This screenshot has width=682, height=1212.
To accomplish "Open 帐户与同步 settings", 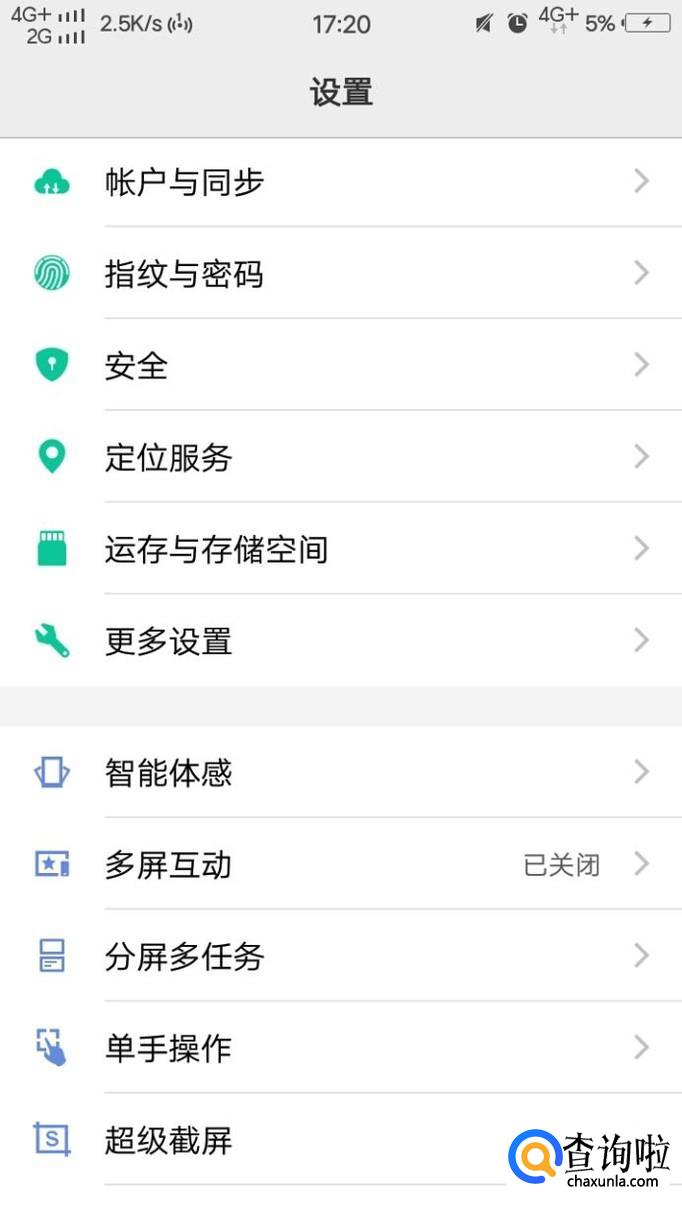I will [x=340, y=182].
